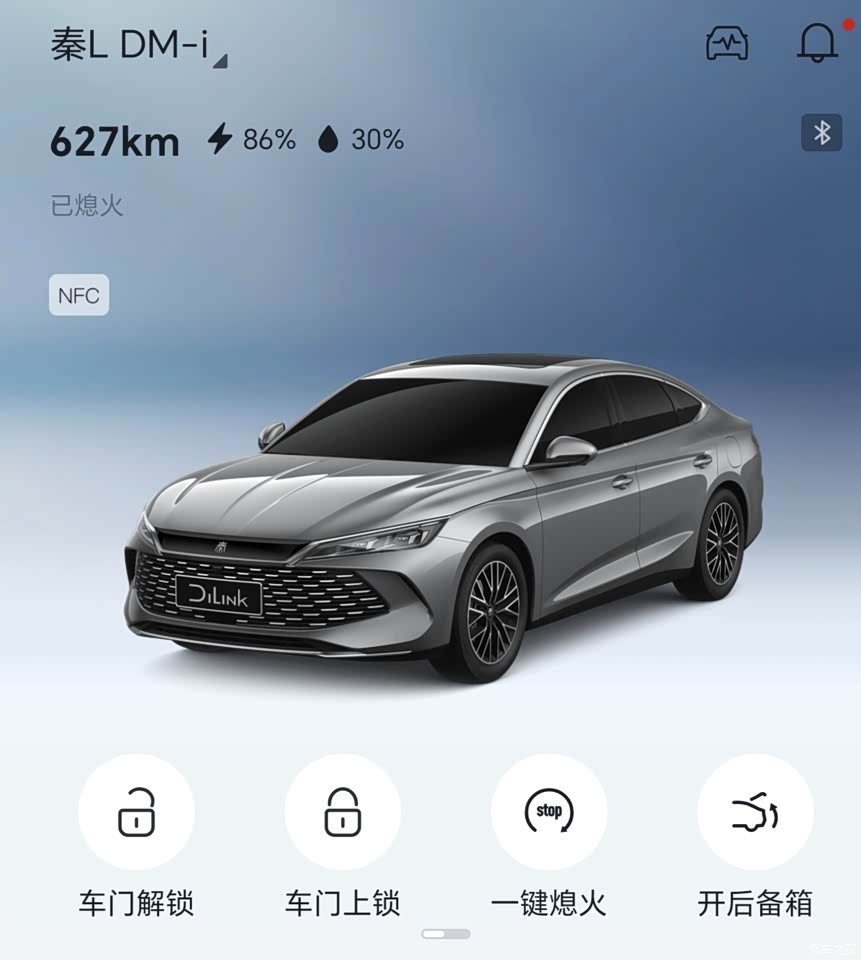The width and height of the screenshot is (861, 960).
Task: Open the trunk with 开后备箱
Action: 755,812
